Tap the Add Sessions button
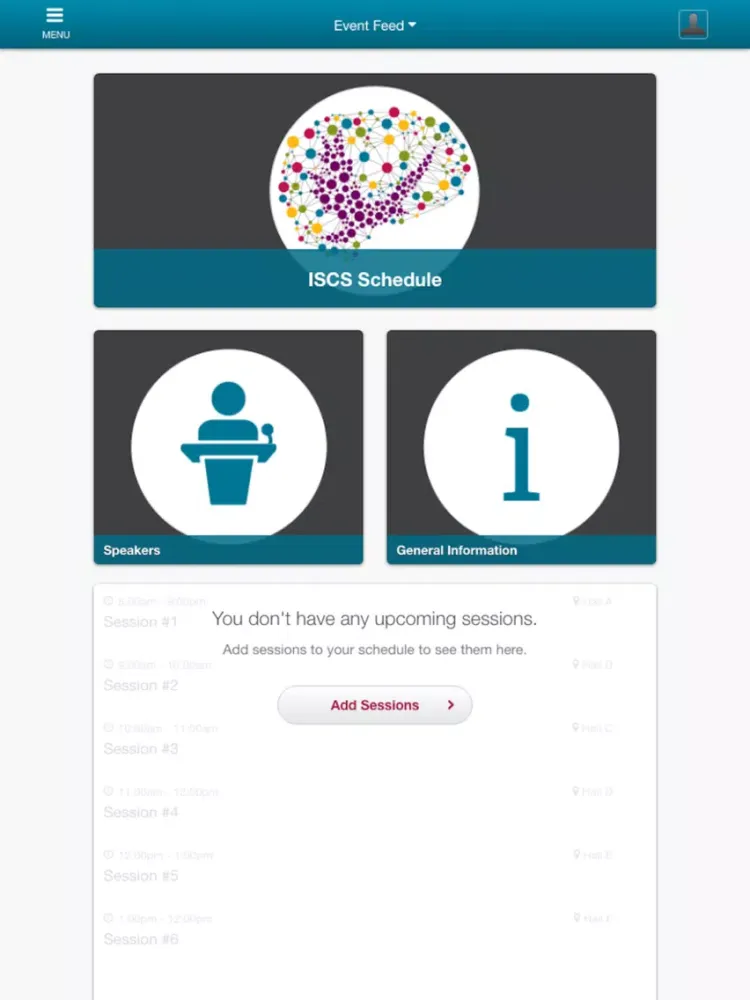Image resolution: width=750 pixels, height=1000 pixels. click(375, 705)
